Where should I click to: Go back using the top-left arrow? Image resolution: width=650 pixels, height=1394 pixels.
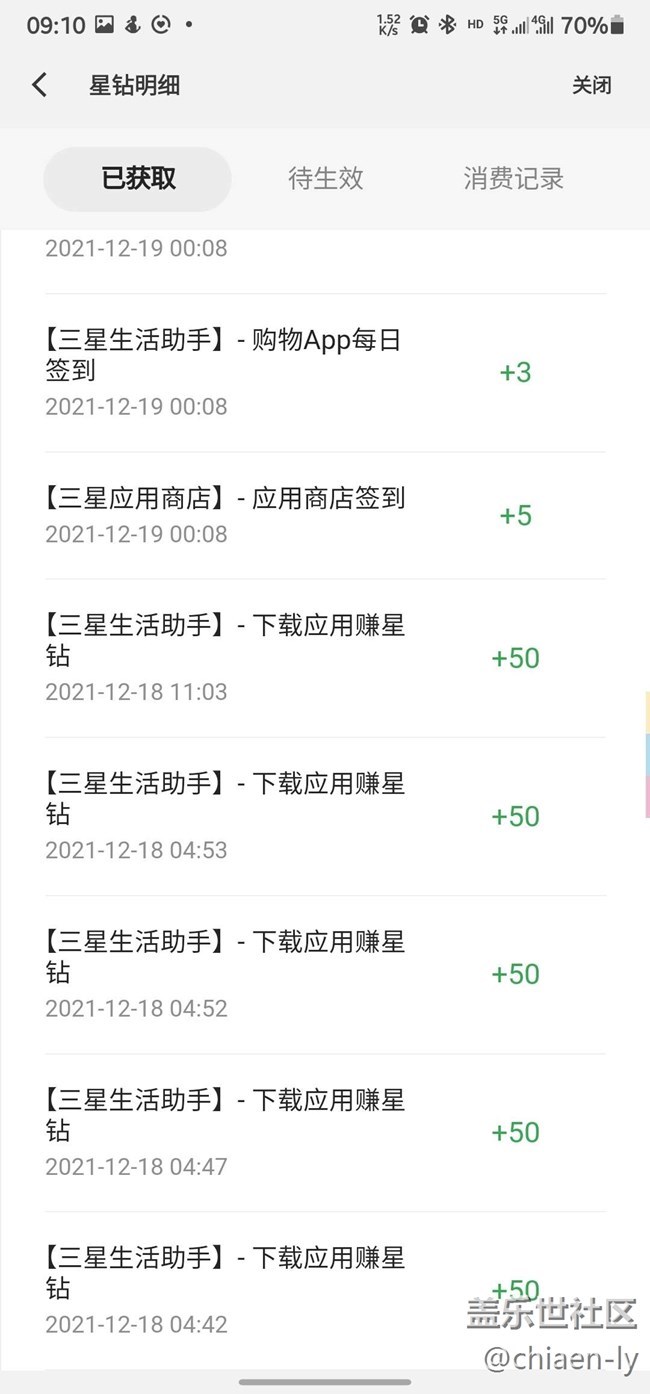coord(39,85)
